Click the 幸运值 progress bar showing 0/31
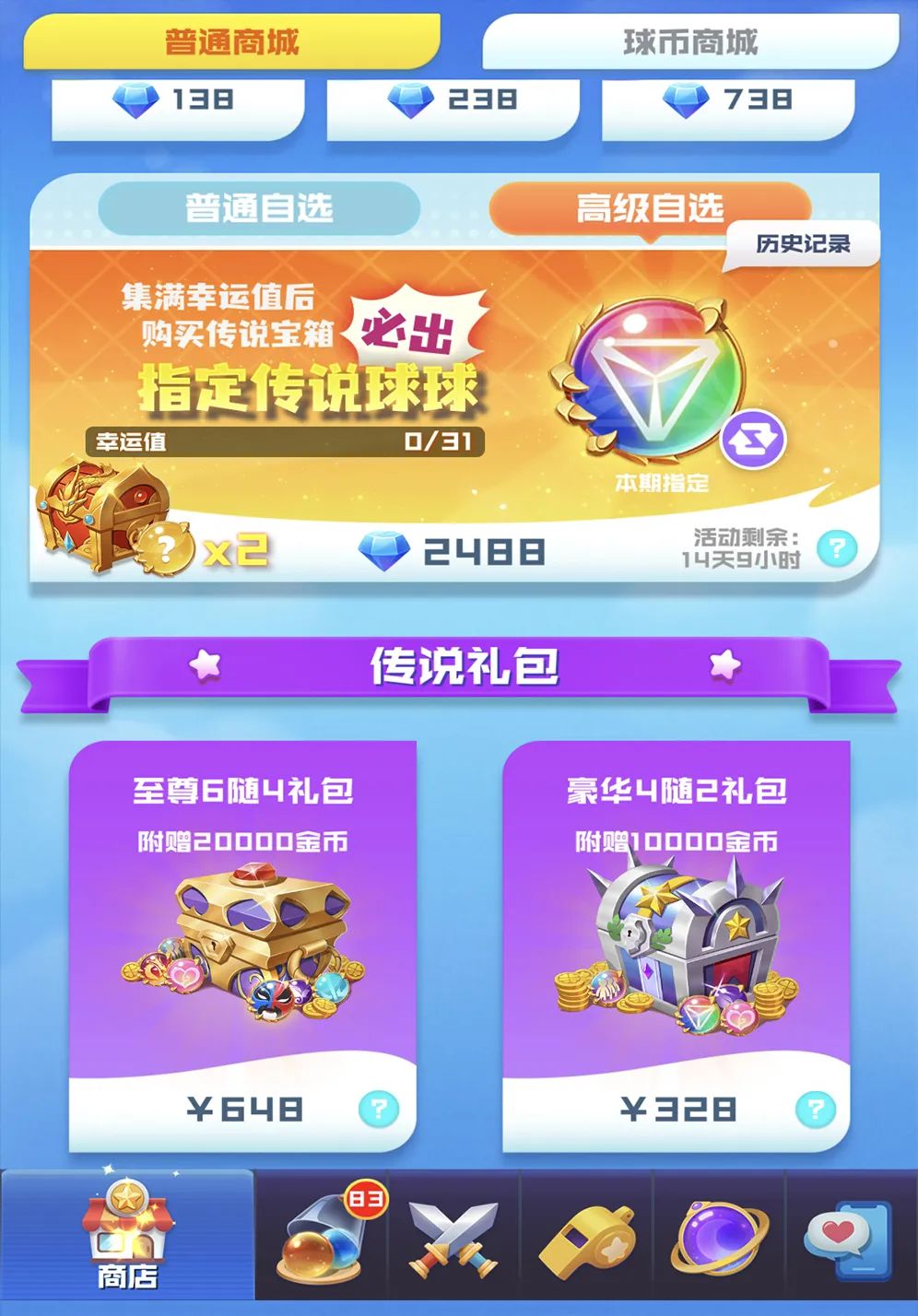Image resolution: width=918 pixels, height=1316 pixels. click(x=286, y=442)
